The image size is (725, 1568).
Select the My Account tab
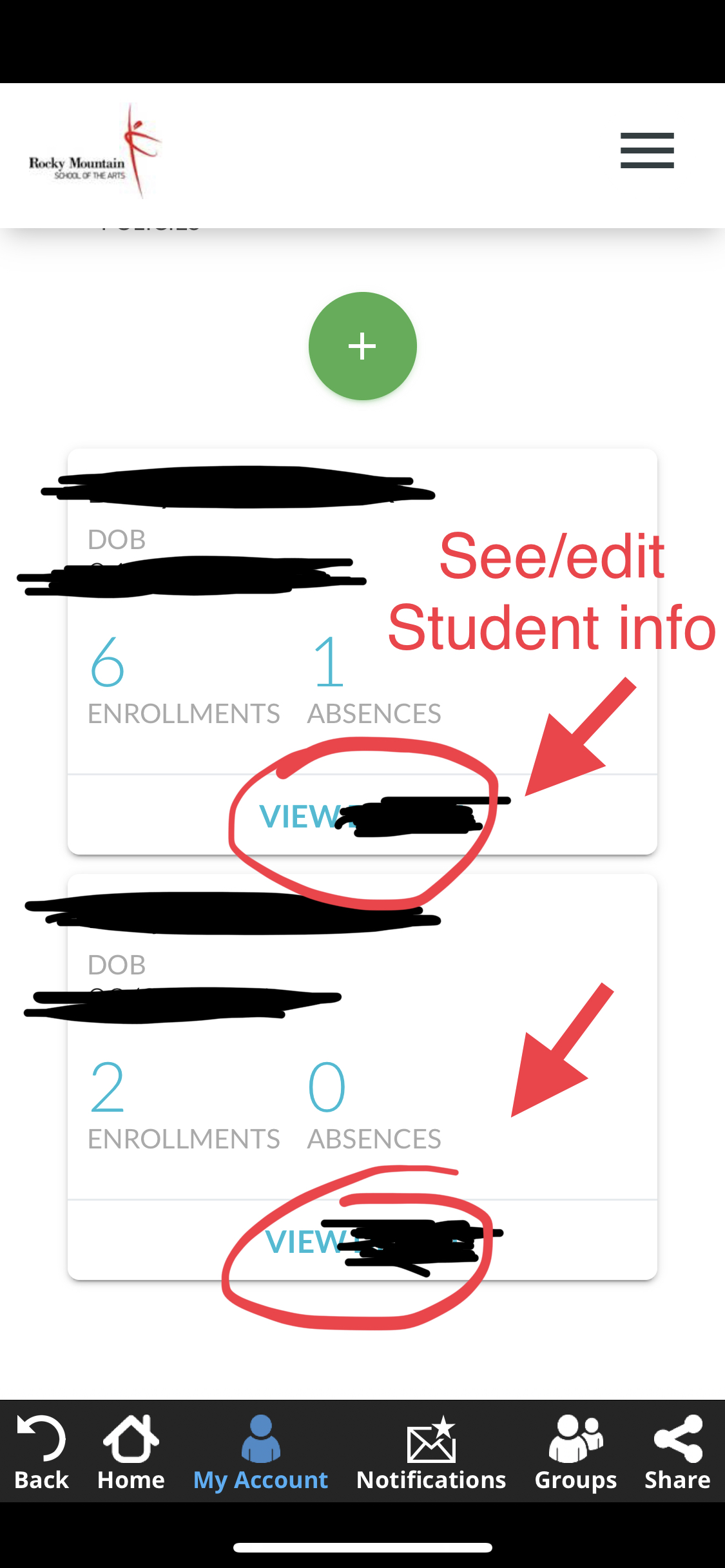[260, 1453]
